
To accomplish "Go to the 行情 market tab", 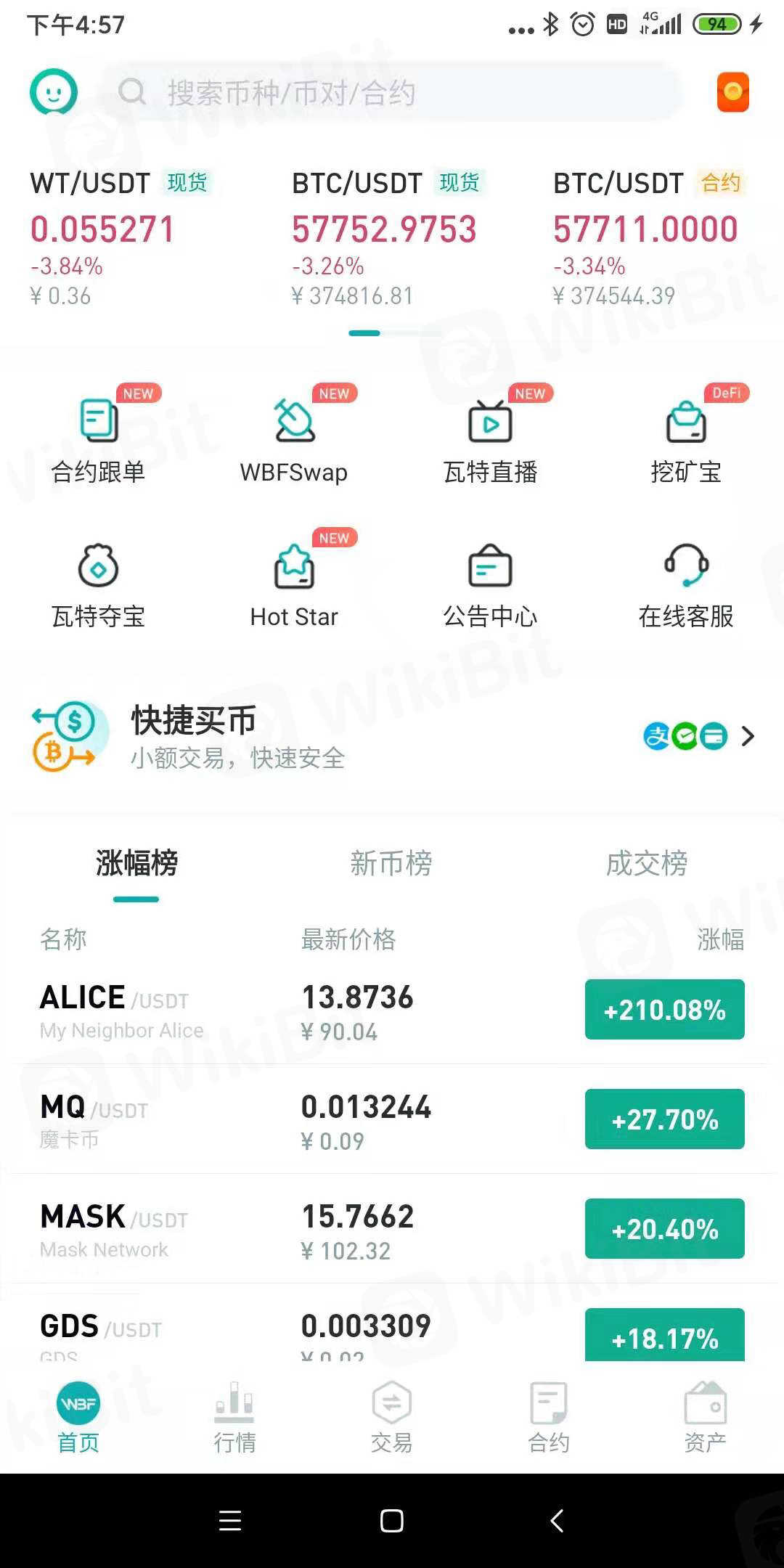I will pyautogui.click(x=234, y=1417).
